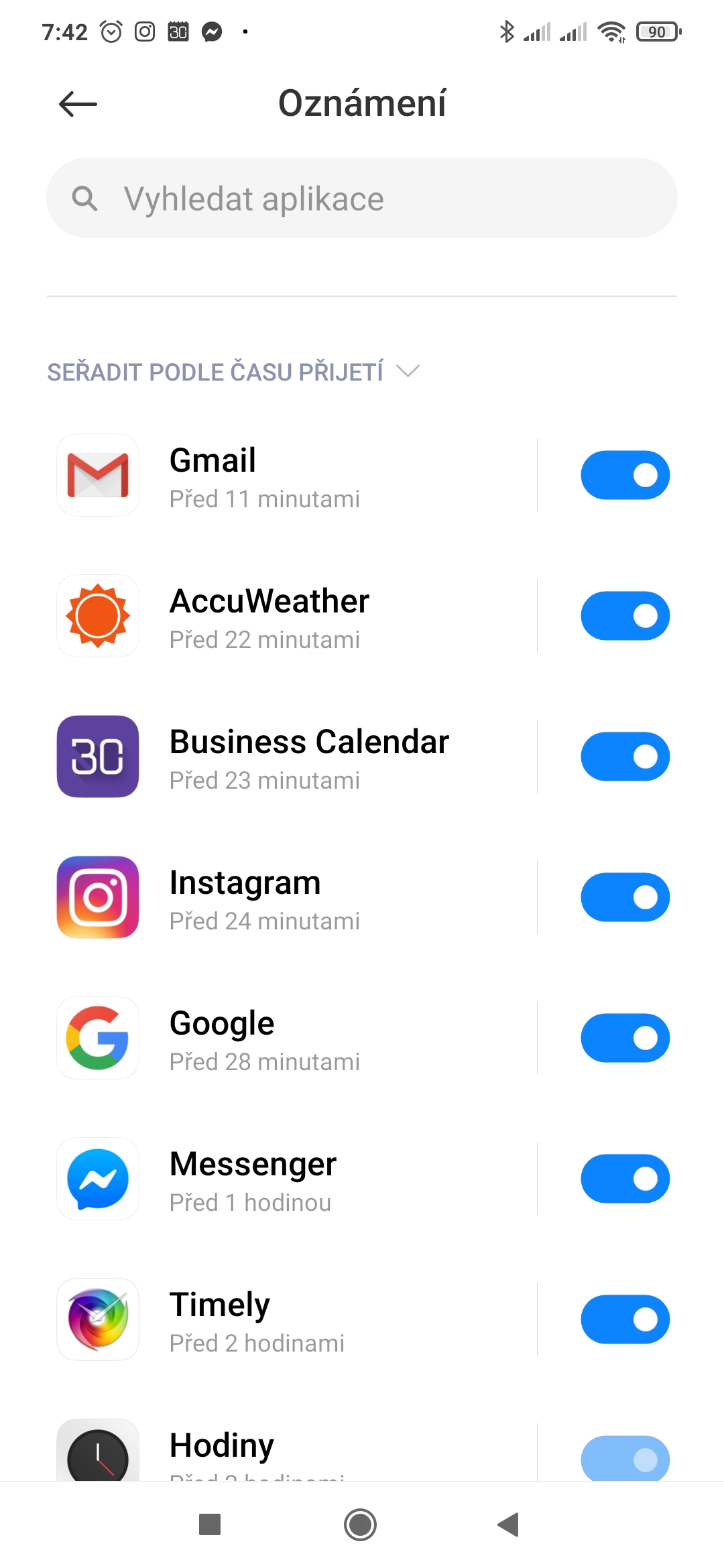
Task: Disable Gmail notifications toggle
Action: pyautogui.click(x=625, y=475)
